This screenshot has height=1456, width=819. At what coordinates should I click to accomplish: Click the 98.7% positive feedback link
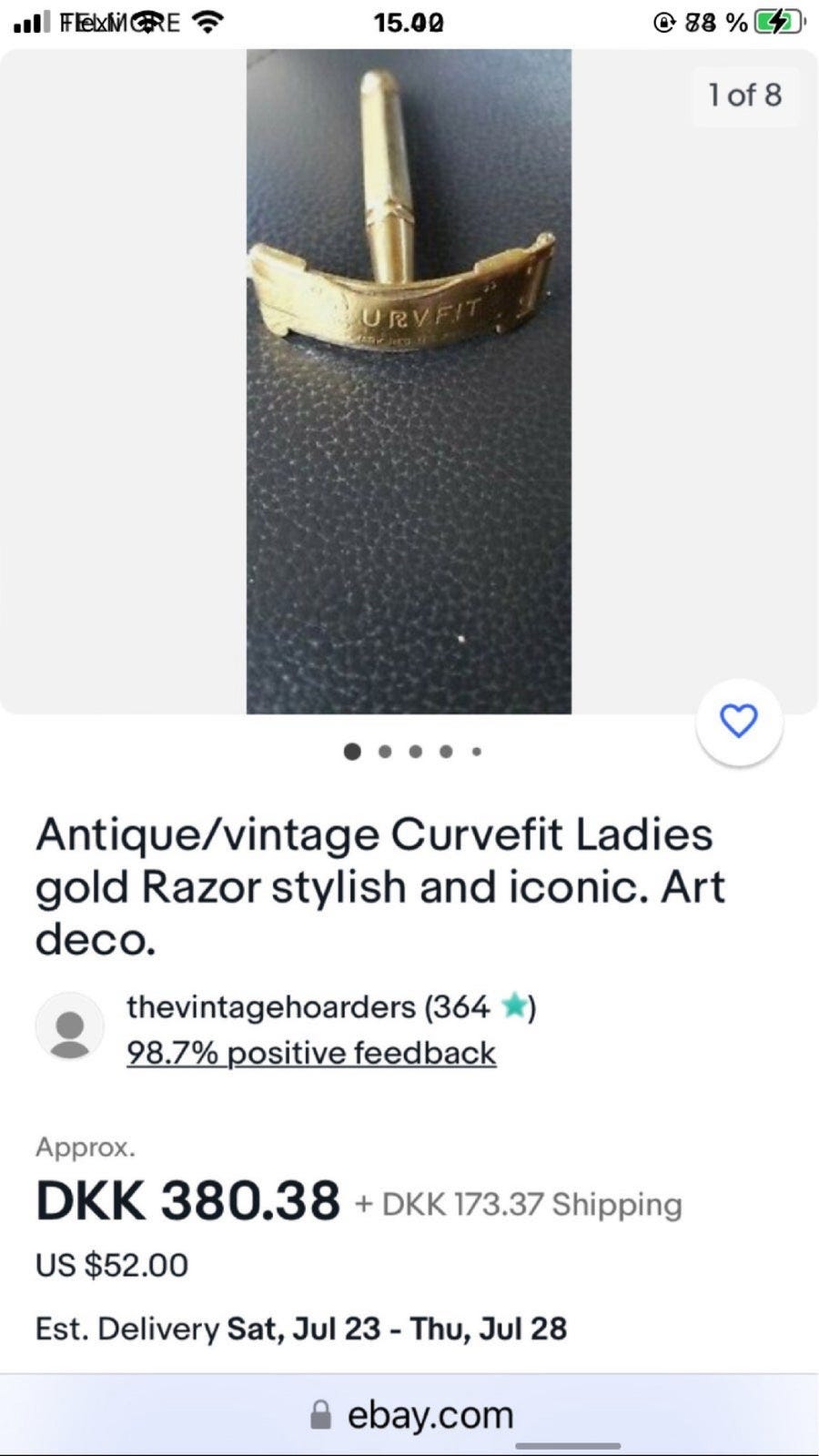[310, 1052]
